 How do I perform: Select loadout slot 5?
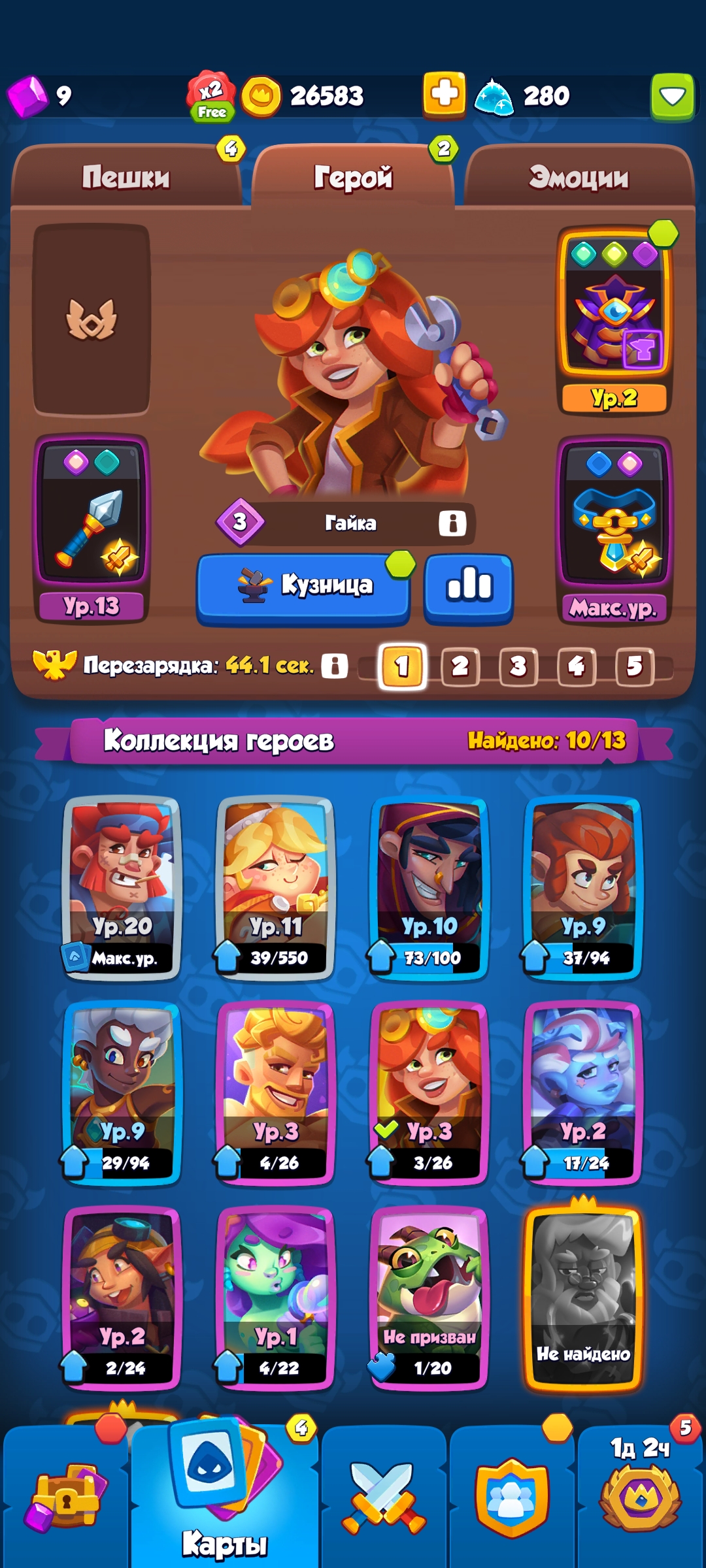[634, 666]
